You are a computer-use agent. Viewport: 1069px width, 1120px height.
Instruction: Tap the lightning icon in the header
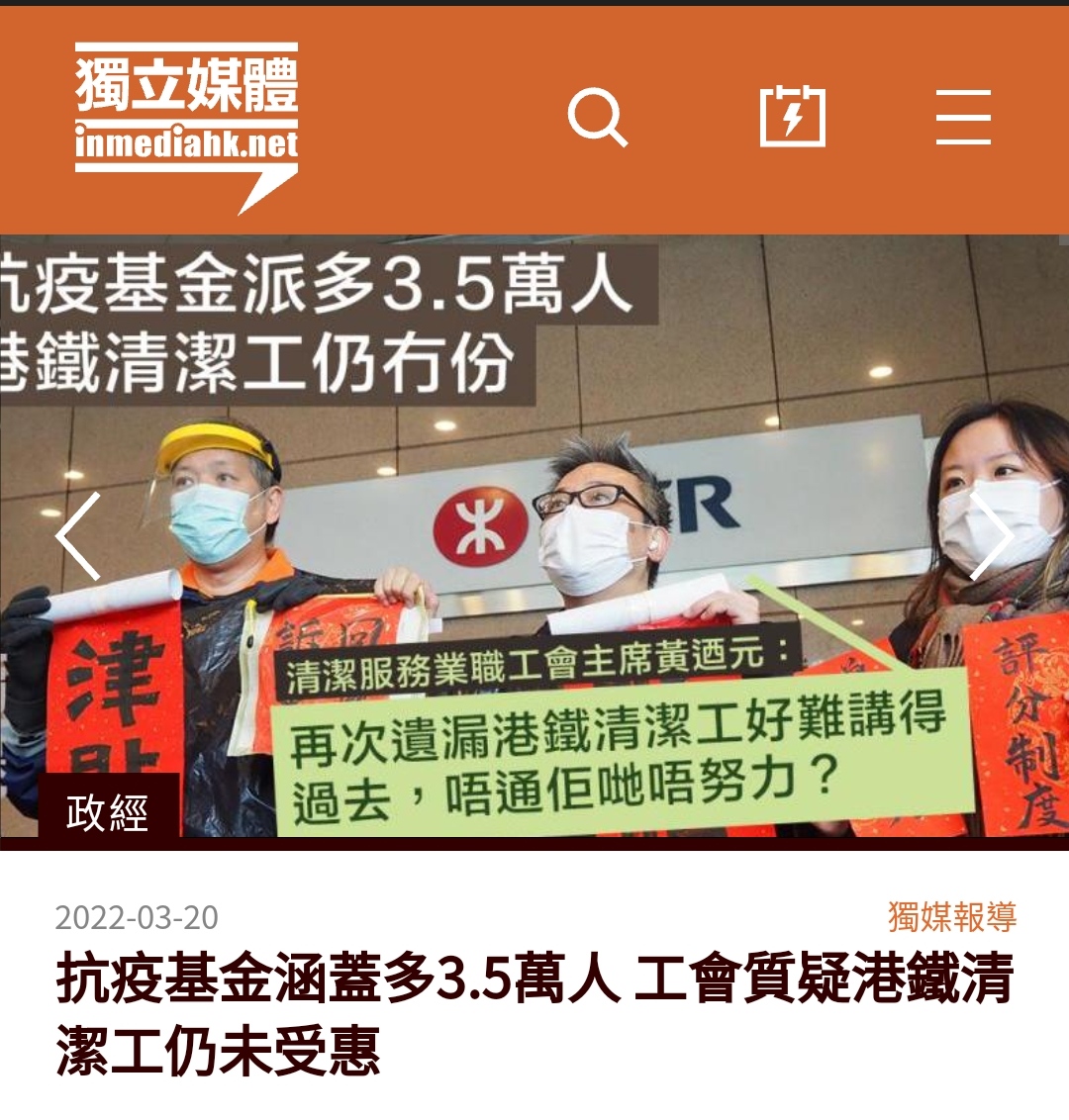point(792,118)
